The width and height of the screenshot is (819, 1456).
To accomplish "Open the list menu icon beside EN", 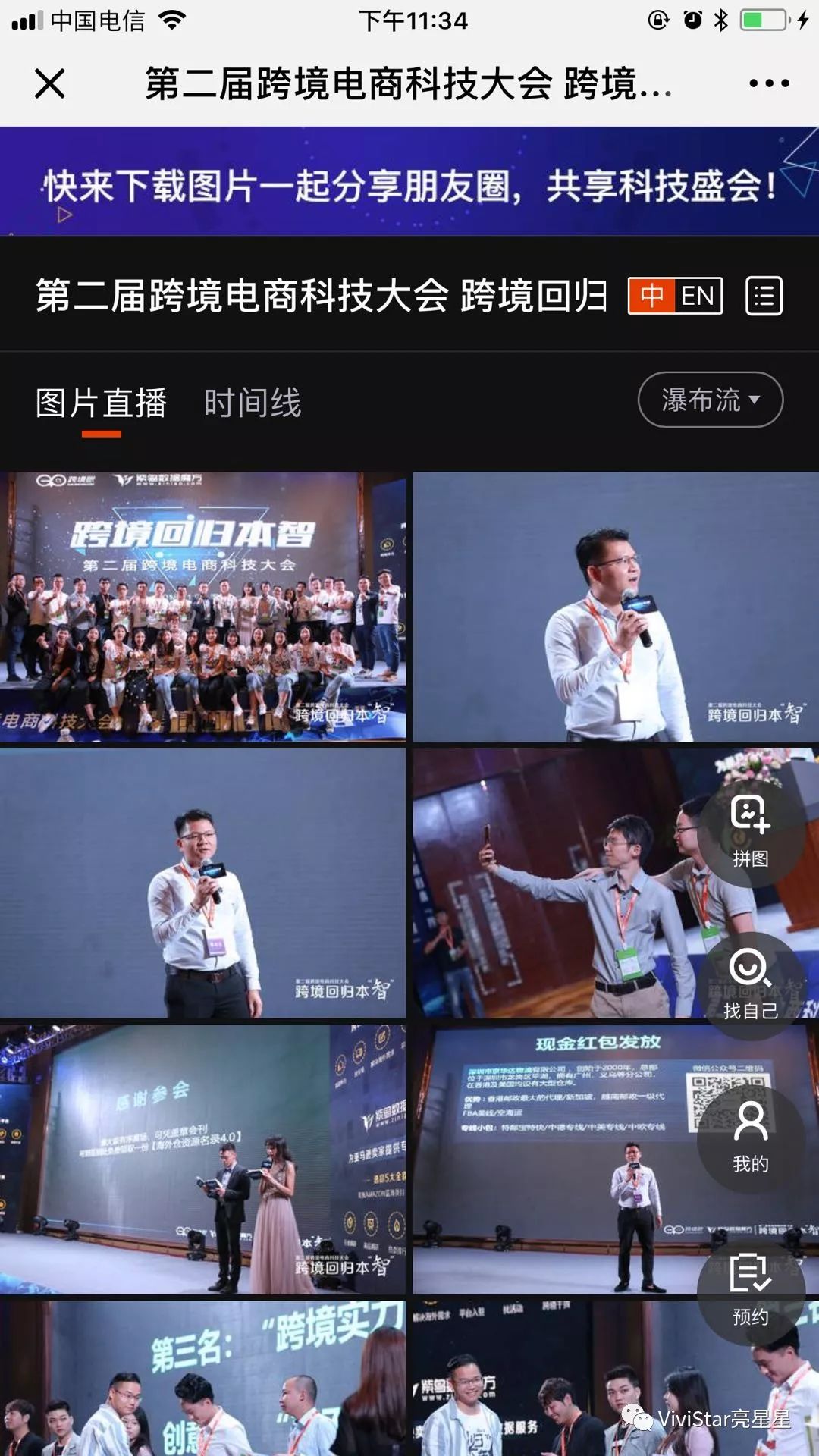I will (764, 296).
